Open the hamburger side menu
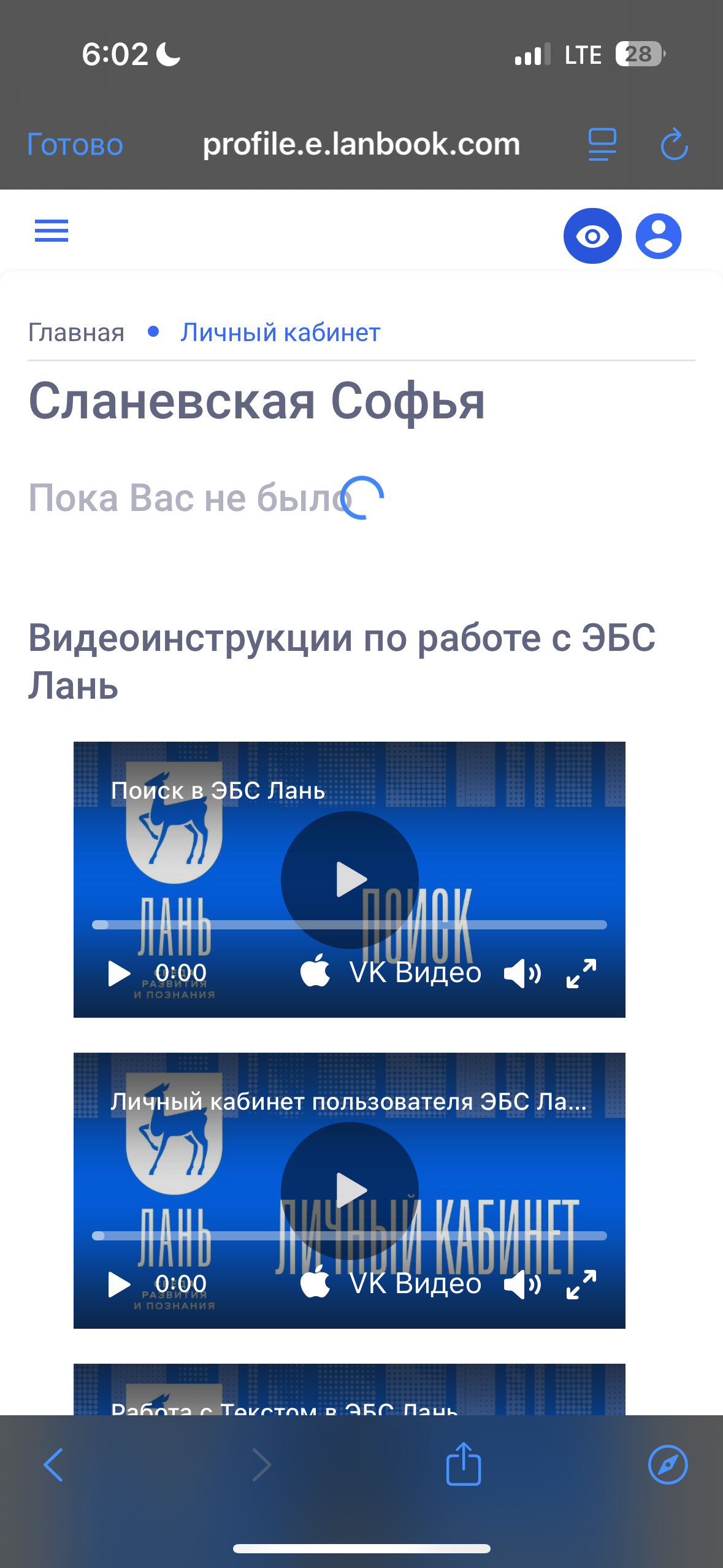This screenshot has width=723, height=1568. tap(52, 231)
